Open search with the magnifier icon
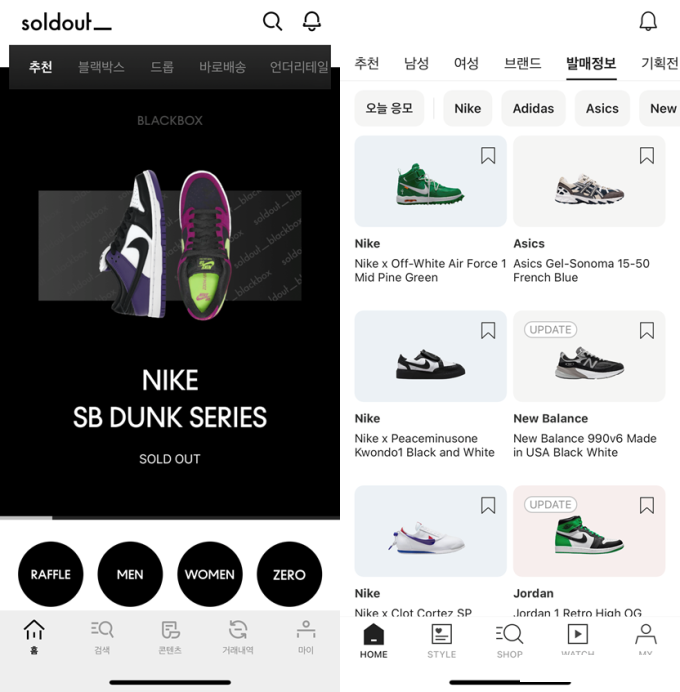Viewport: 680px width, 692px height. click(272, 21)
